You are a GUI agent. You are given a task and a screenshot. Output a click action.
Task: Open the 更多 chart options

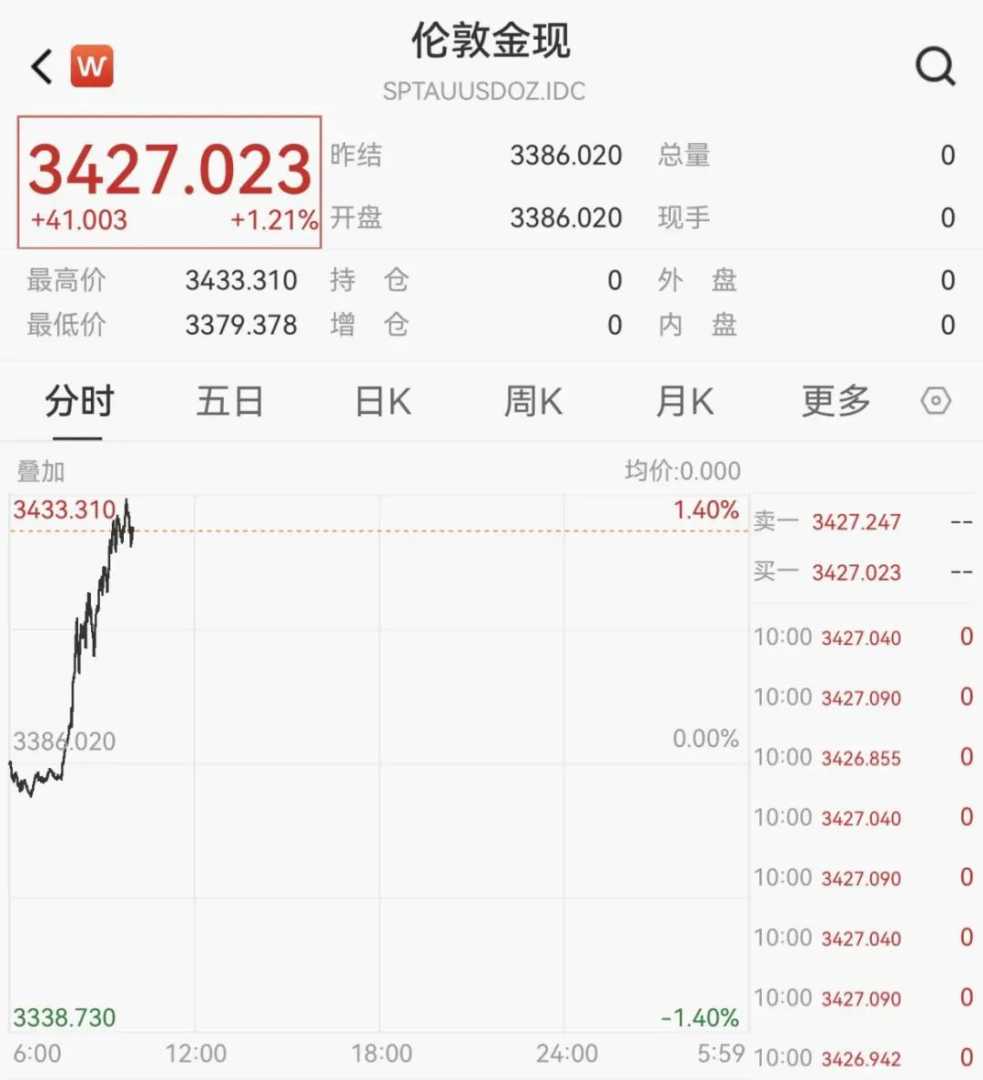pos(836,402)
